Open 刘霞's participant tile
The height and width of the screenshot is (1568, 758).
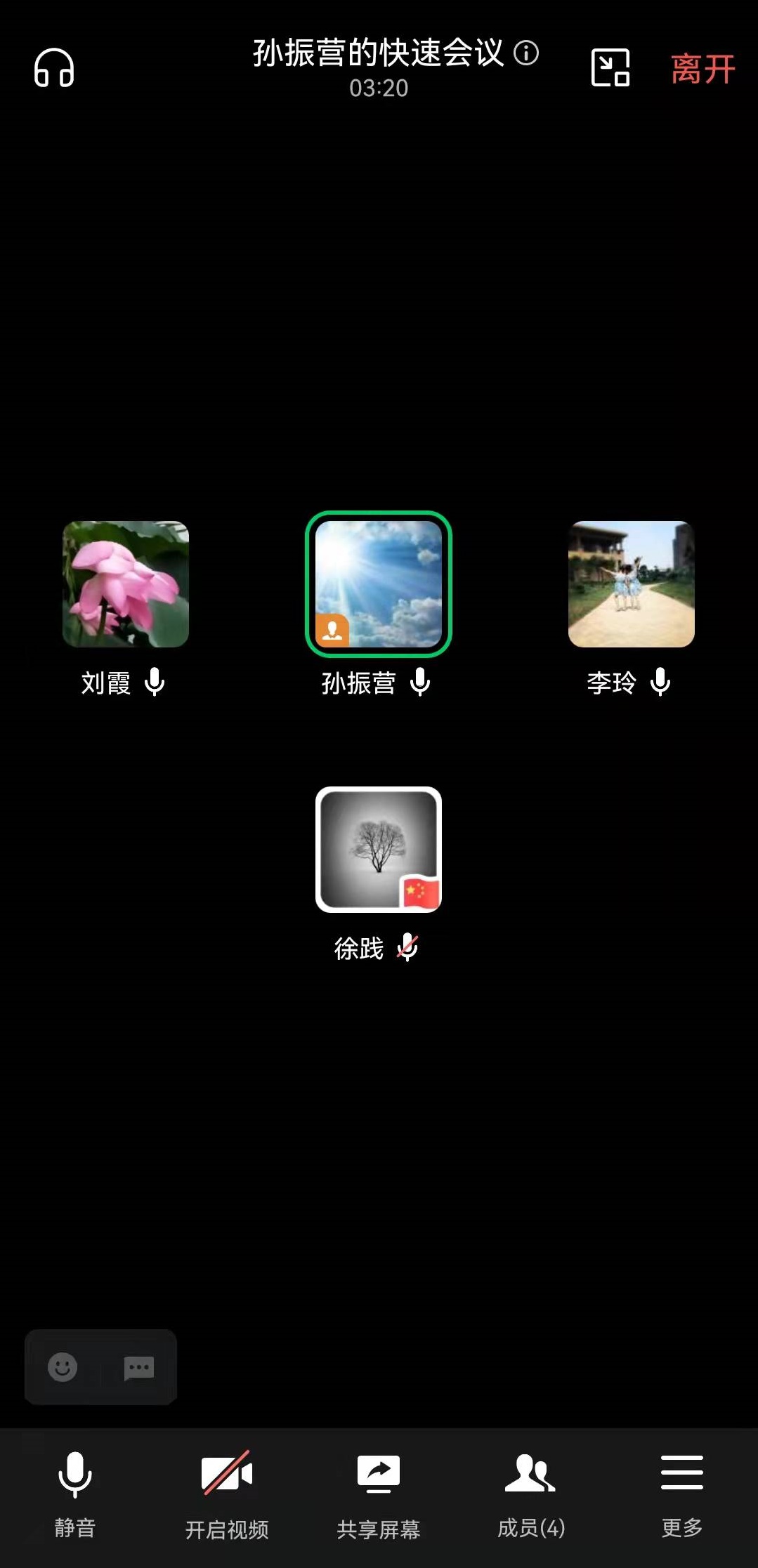[x=126, y=584]
